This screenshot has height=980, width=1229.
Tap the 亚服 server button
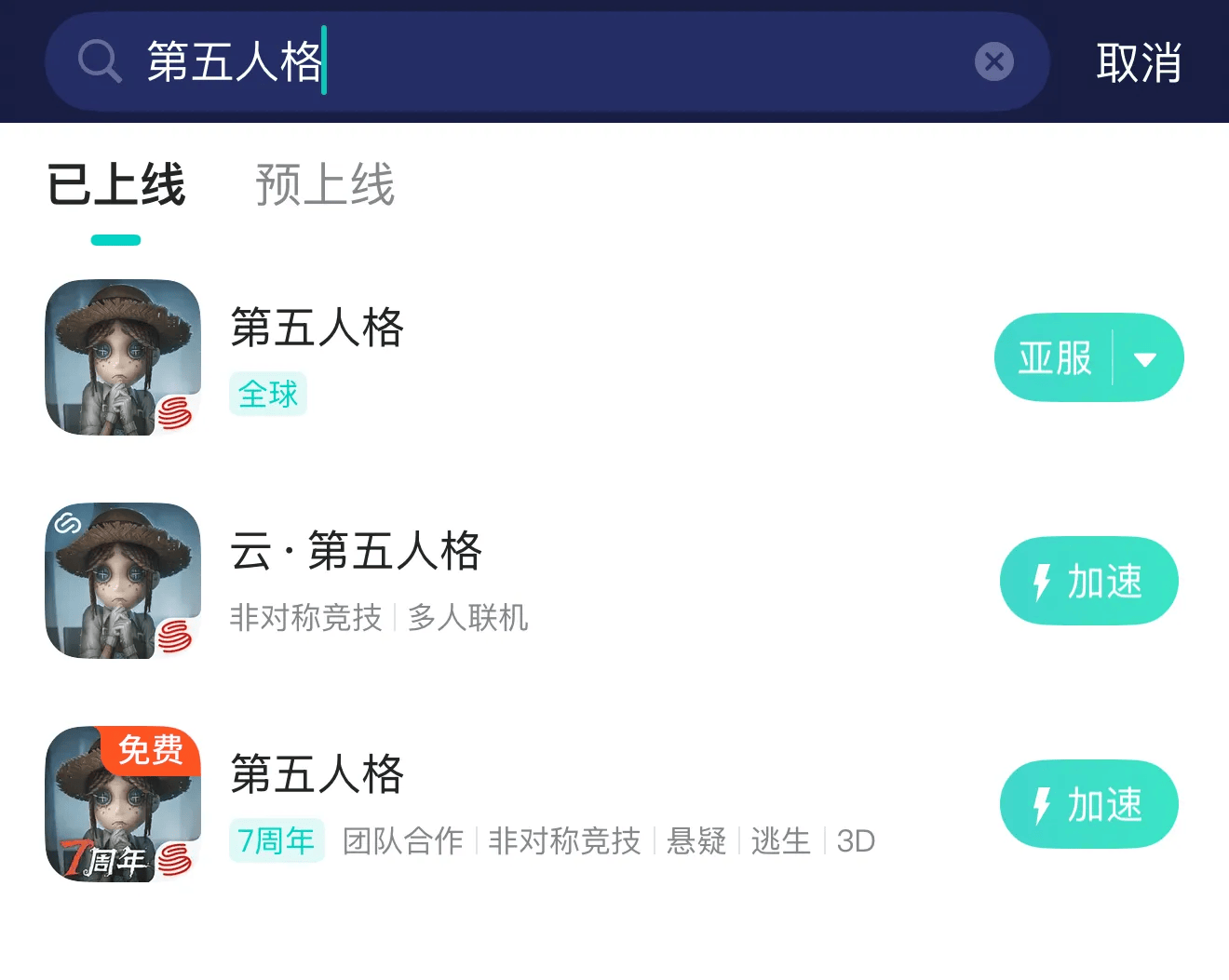coord(1054,358)
